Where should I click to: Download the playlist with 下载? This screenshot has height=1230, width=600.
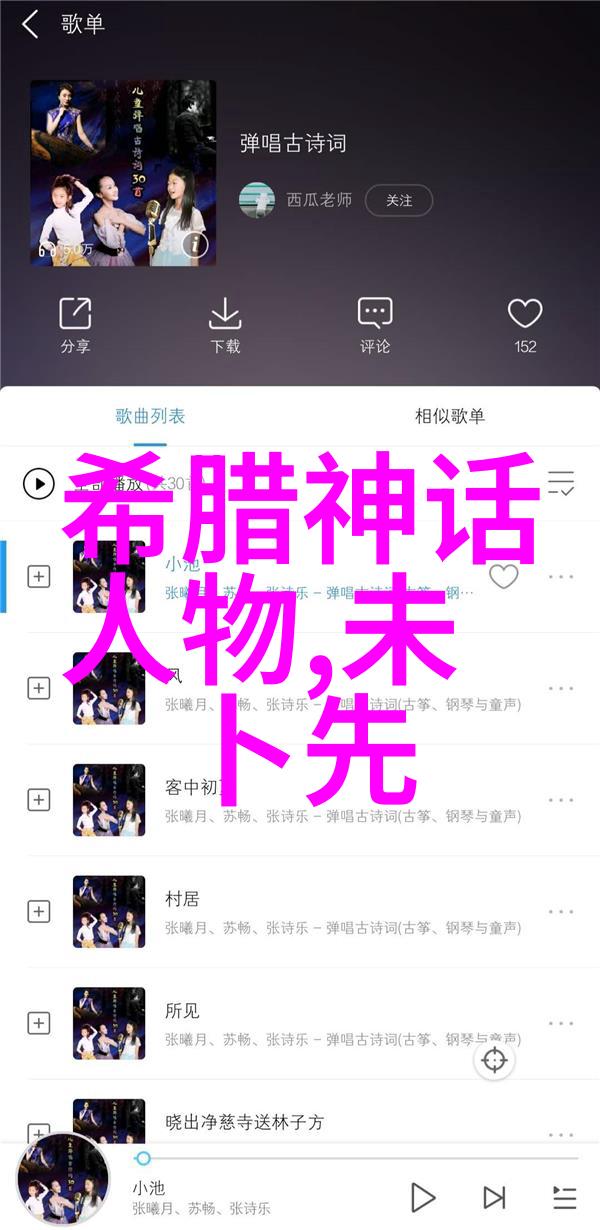[225, 325]
